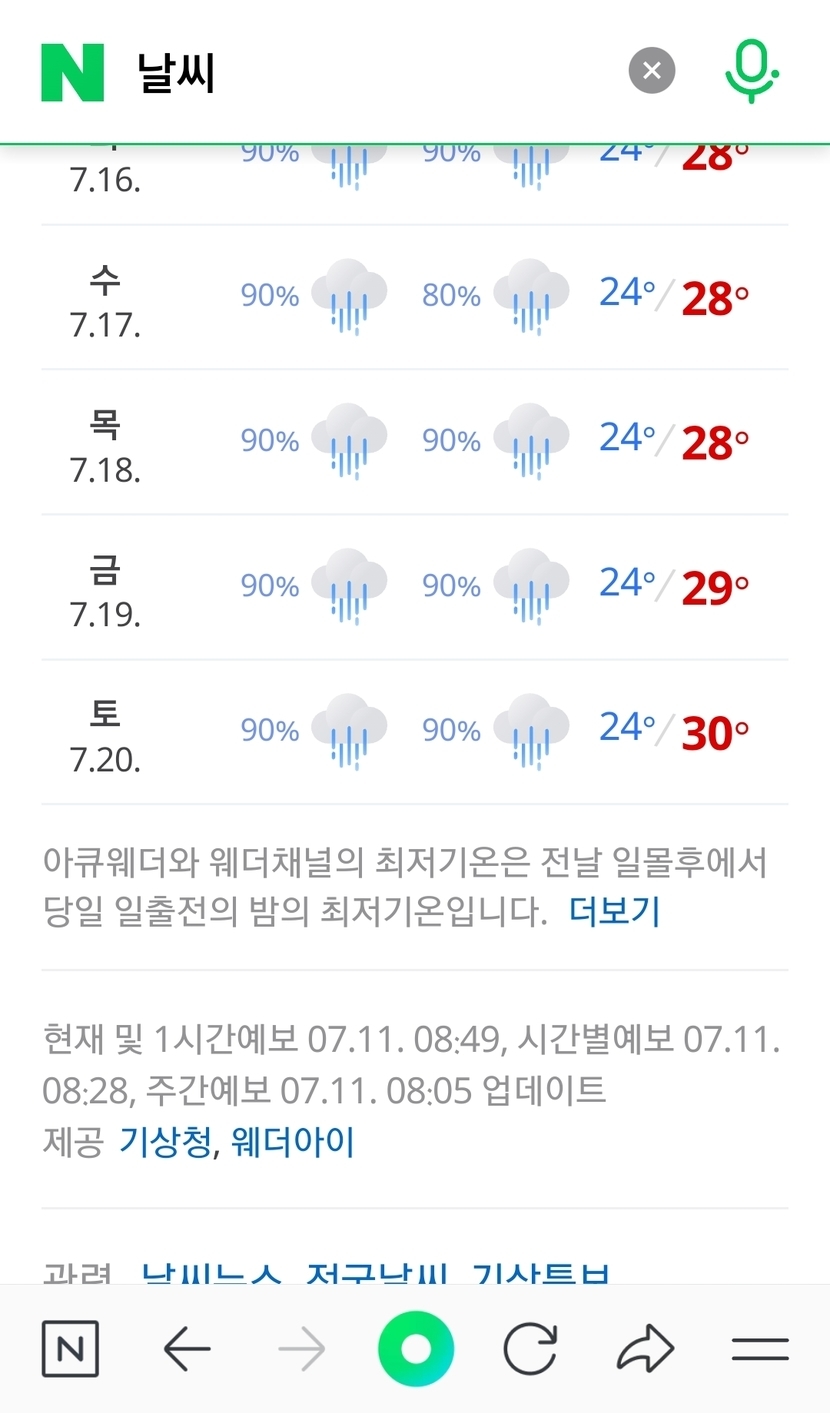
Task: Open the hamburger menu
Action: (760, 1349)
